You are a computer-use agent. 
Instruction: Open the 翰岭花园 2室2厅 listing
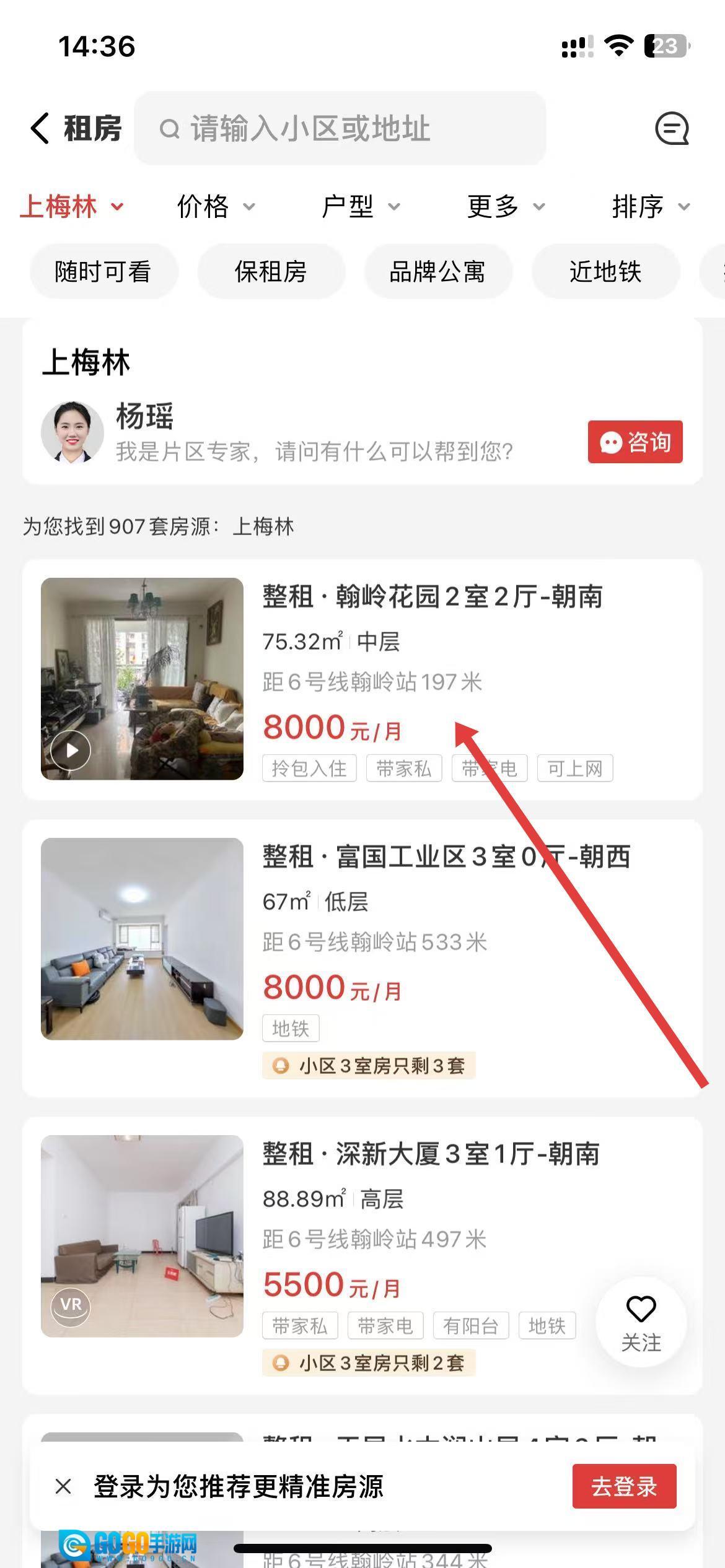point(432,597)
